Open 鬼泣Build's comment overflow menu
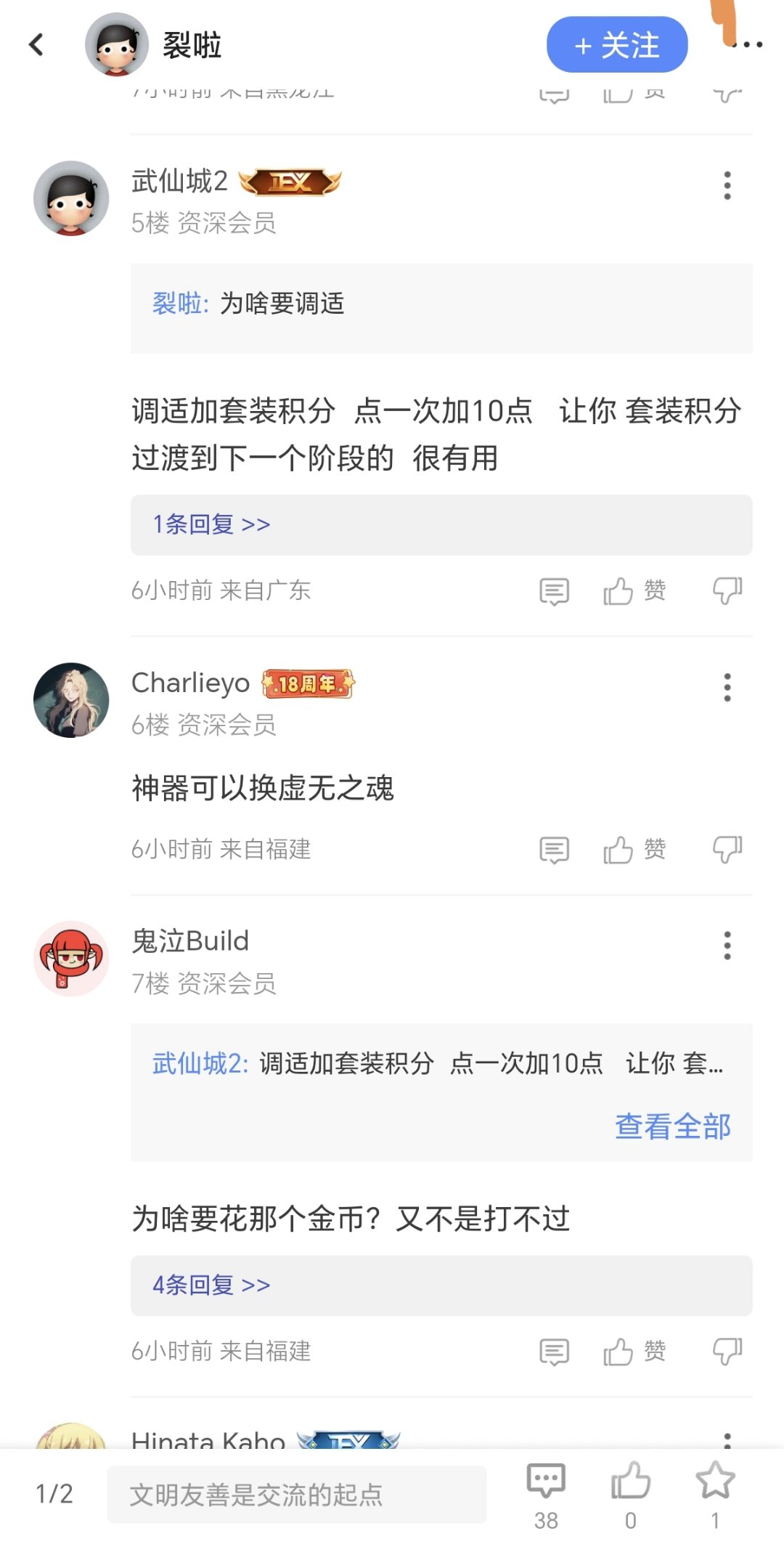 coord(727,946)
